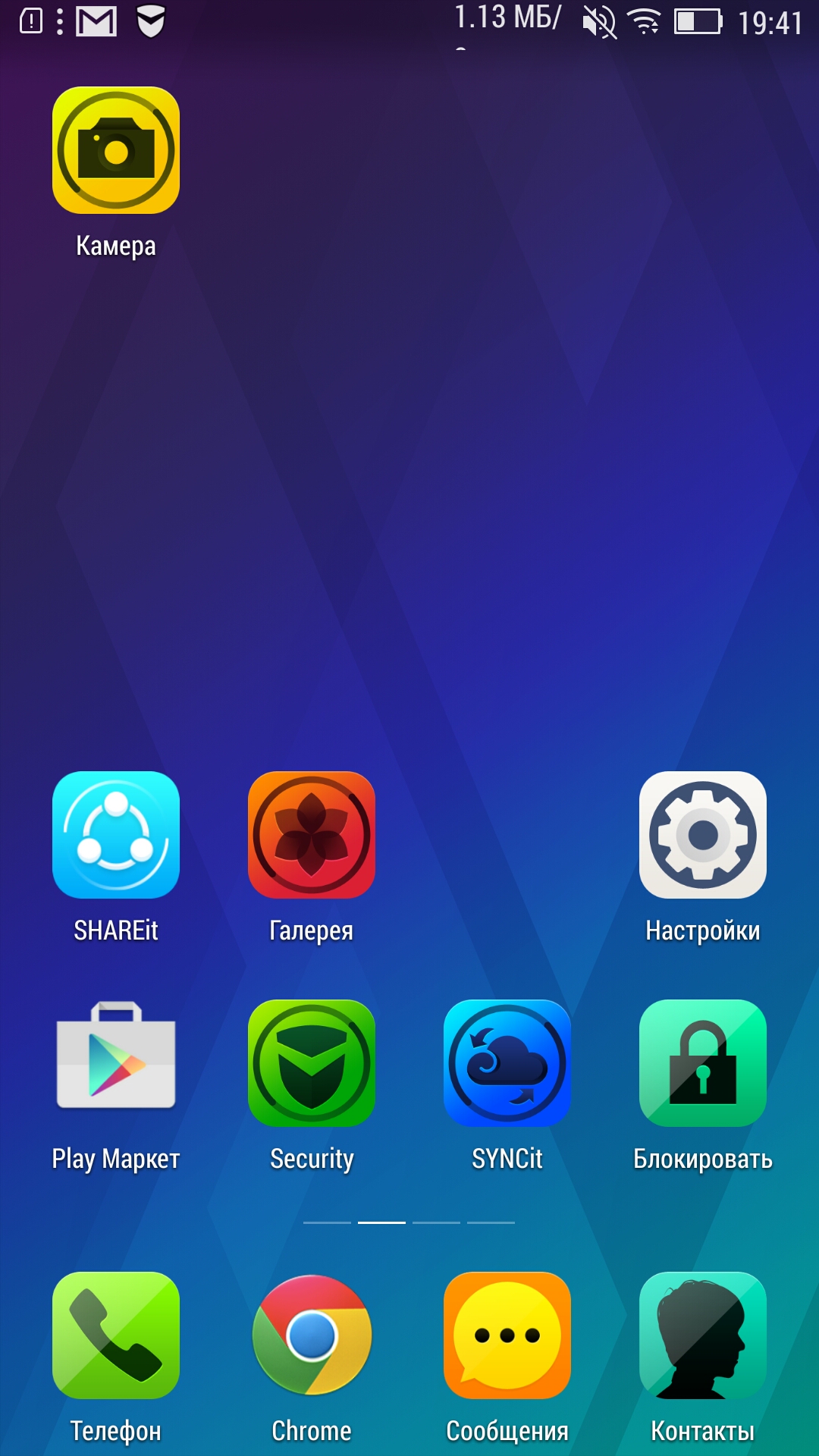Open the Телефон dialer

pos(116,1335)
